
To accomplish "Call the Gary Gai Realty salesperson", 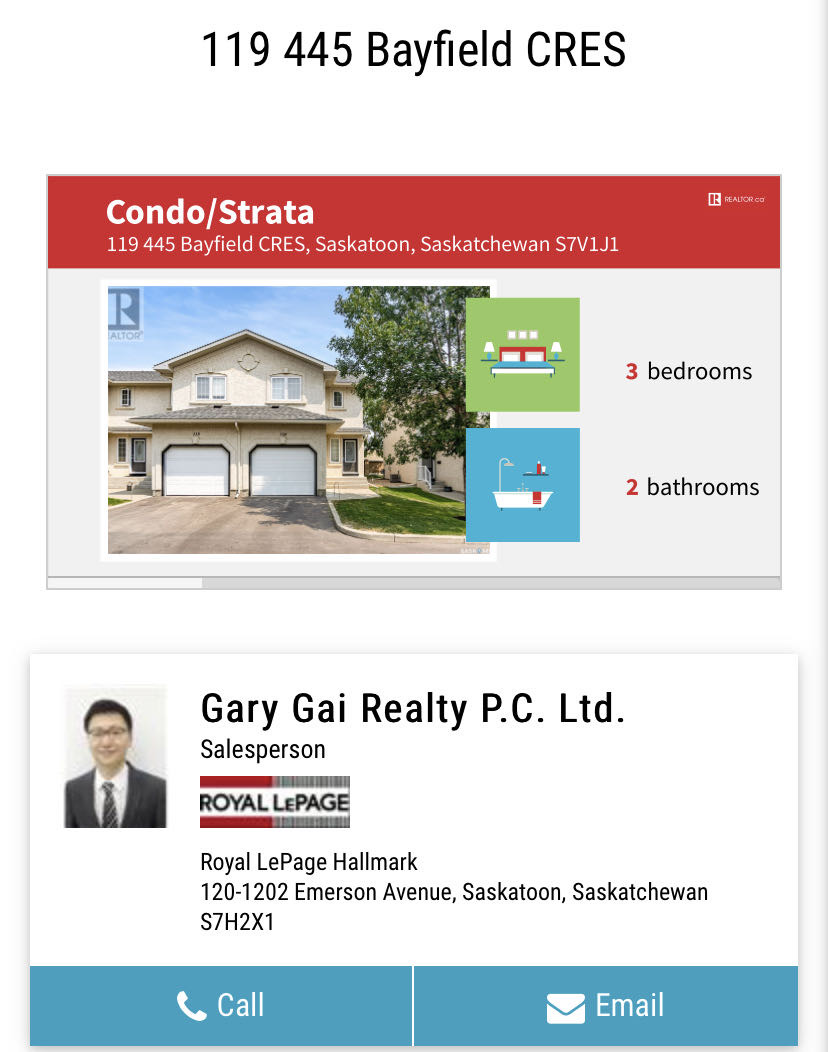I will point(221,1005).
